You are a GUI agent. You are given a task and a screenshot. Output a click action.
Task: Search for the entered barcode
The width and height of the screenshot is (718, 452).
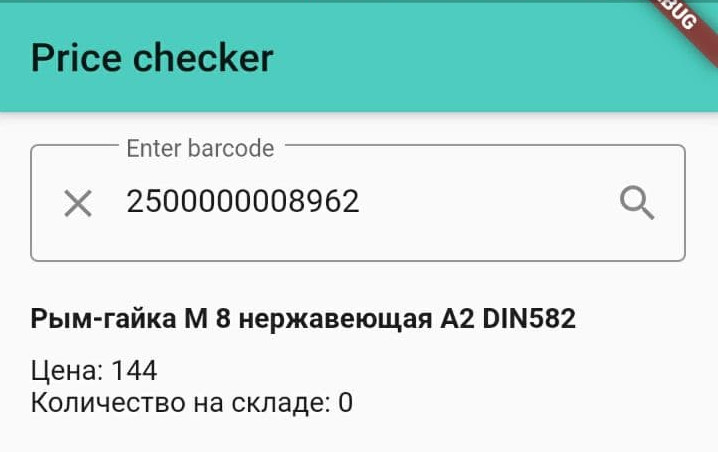[637, 204]
